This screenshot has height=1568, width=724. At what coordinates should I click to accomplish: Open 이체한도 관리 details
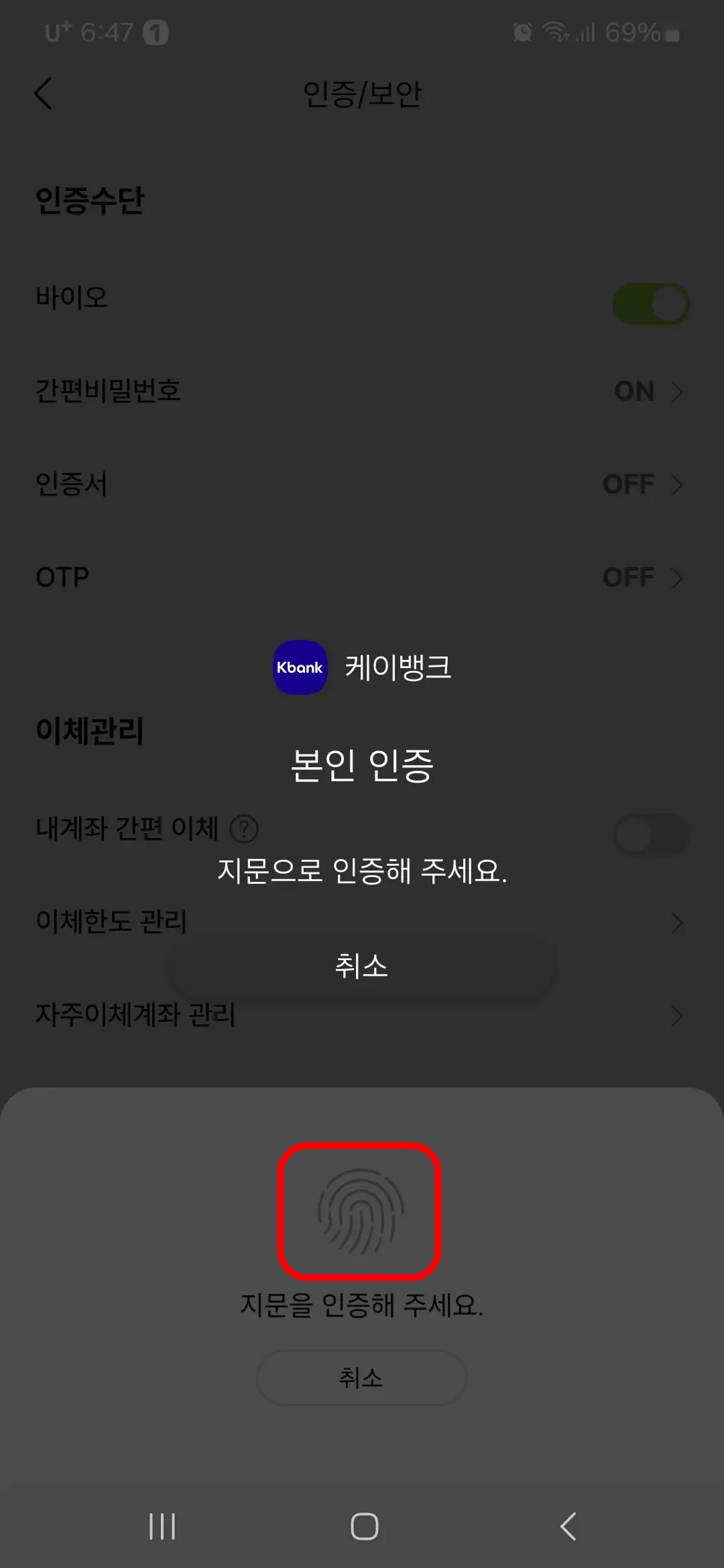(677, 924)
